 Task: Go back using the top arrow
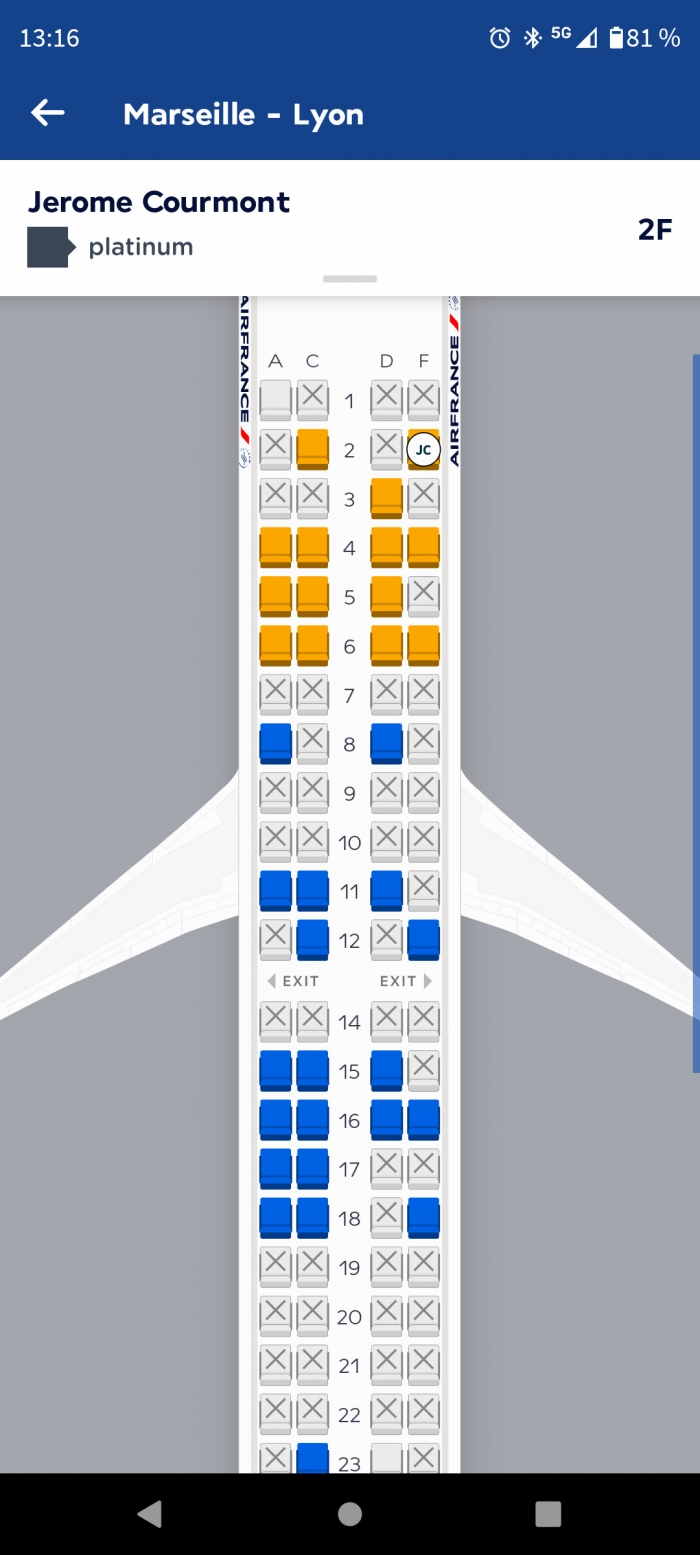[x=48, y=113]
